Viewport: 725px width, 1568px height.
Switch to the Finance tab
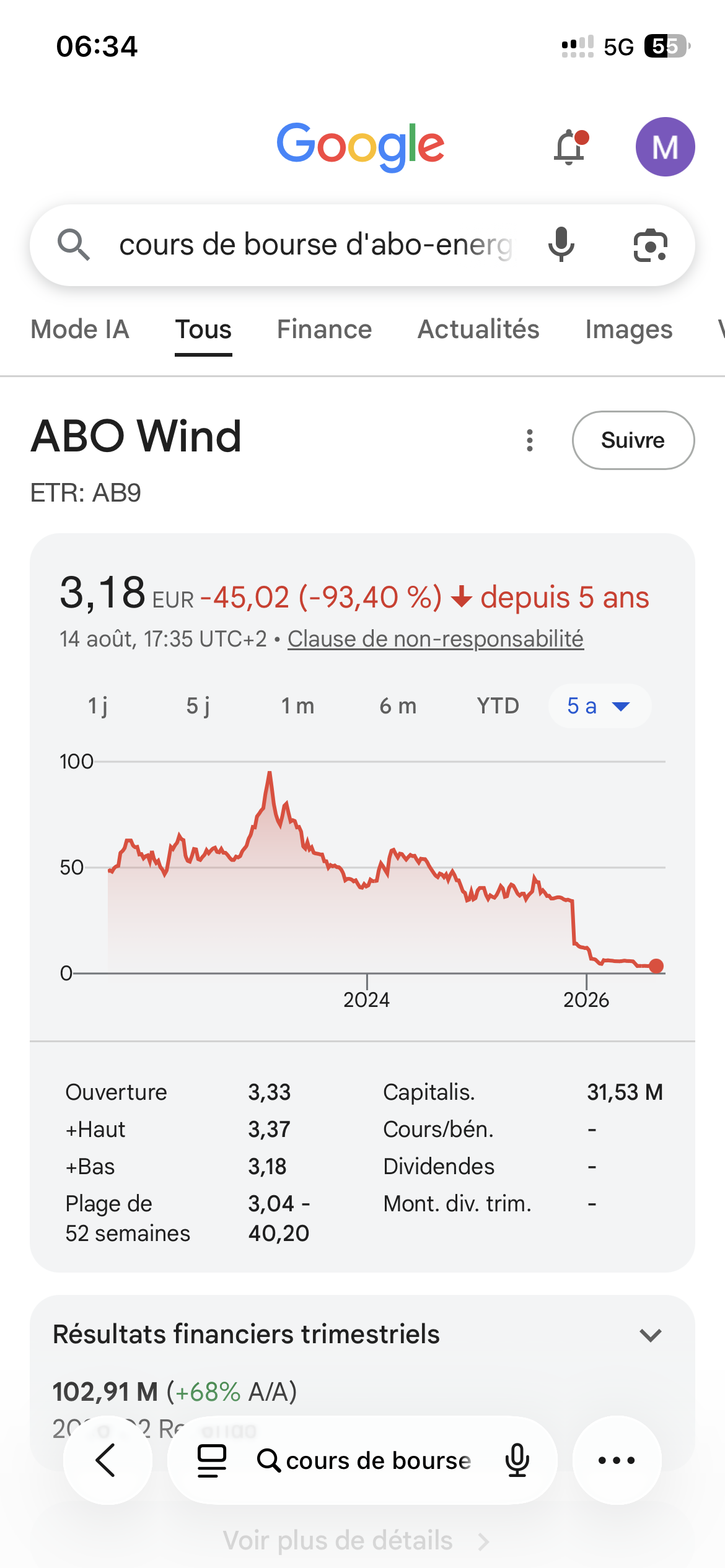(x=324, y=329)
